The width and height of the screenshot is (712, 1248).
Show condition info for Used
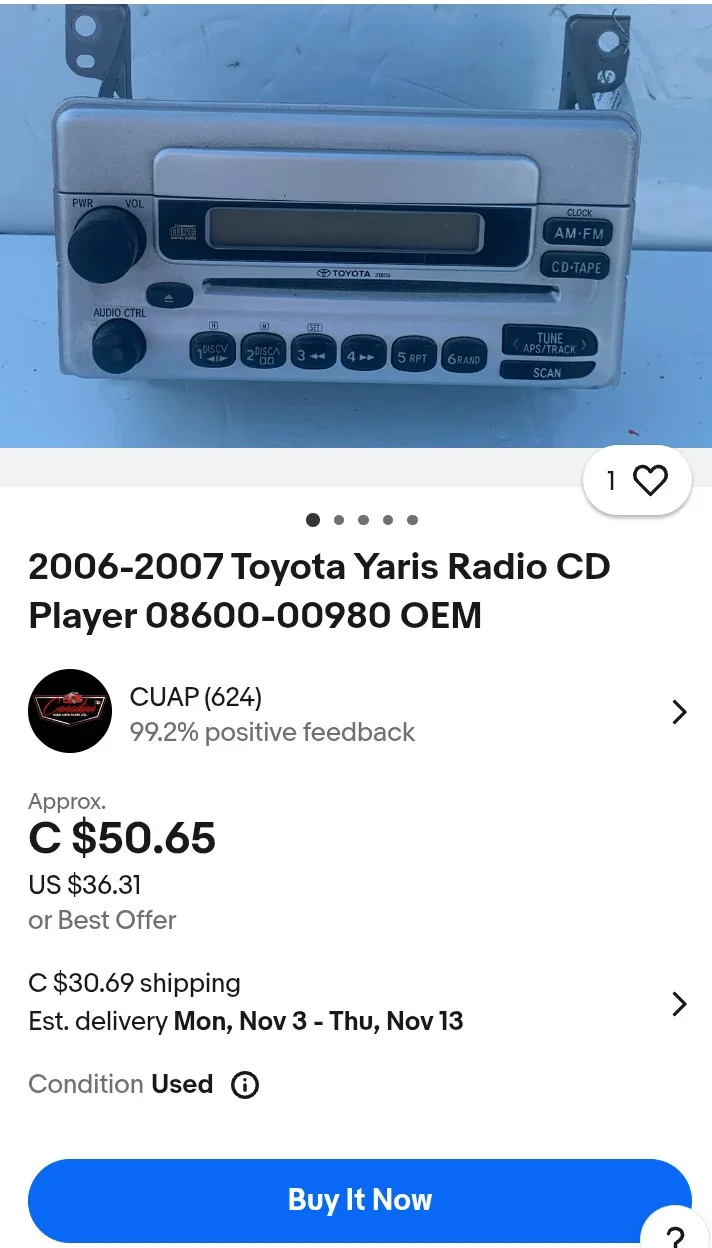[x=245, y=1085]
